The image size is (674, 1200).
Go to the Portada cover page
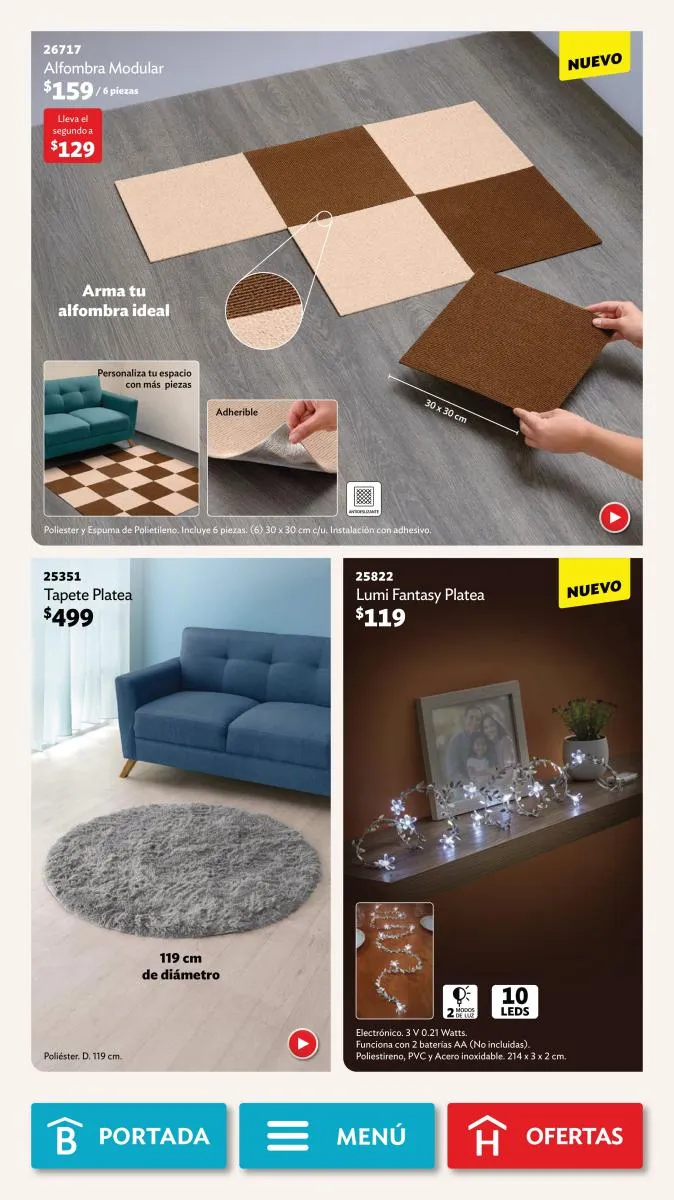click(129, 1136)
